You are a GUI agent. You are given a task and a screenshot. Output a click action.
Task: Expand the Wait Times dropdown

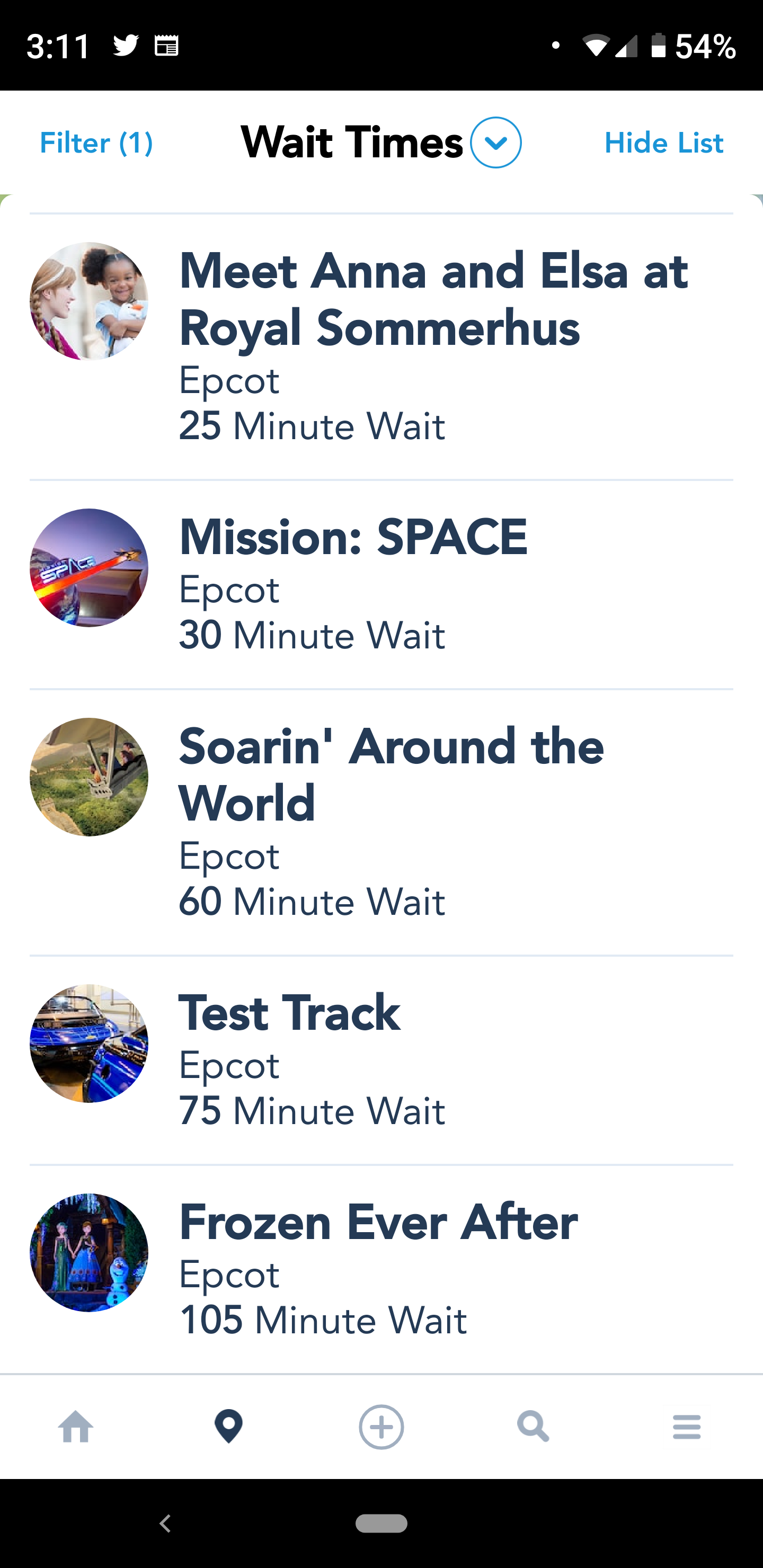[495, 142]
